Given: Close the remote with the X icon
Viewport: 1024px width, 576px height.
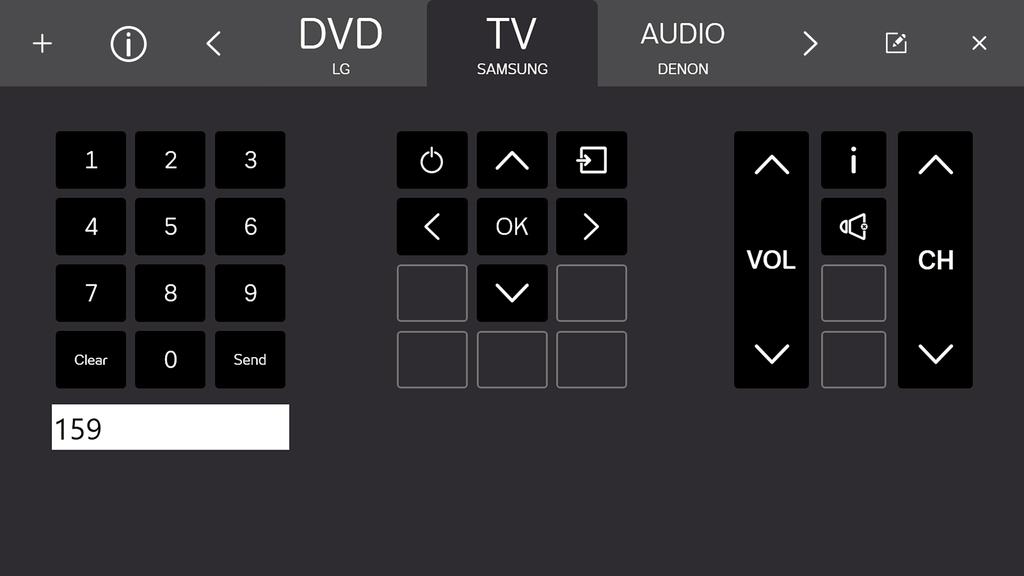Looking at the screenshot, I should tap(979, 43).
